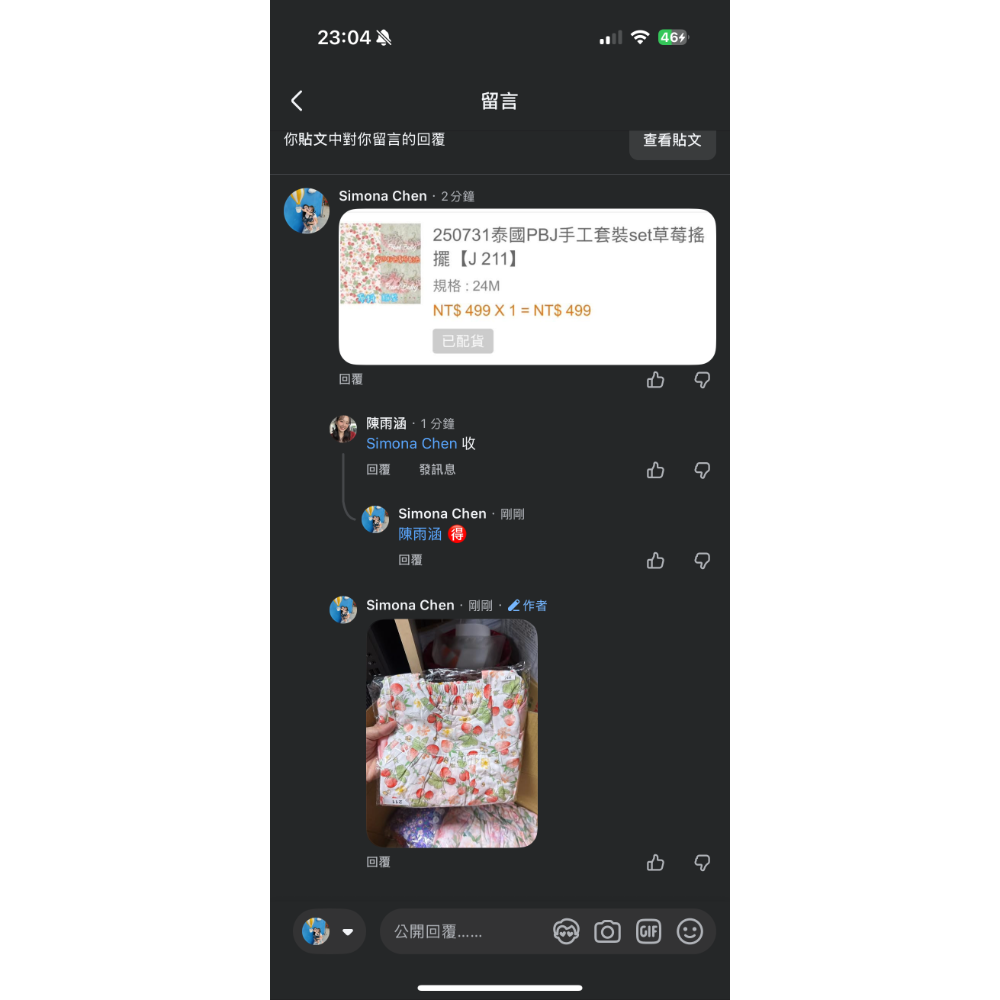Viewport: 1000px width, 1000px height.
Task: Like the photo comment by Simona Chen
Action: pyautogui.click(x=656, y=862)
